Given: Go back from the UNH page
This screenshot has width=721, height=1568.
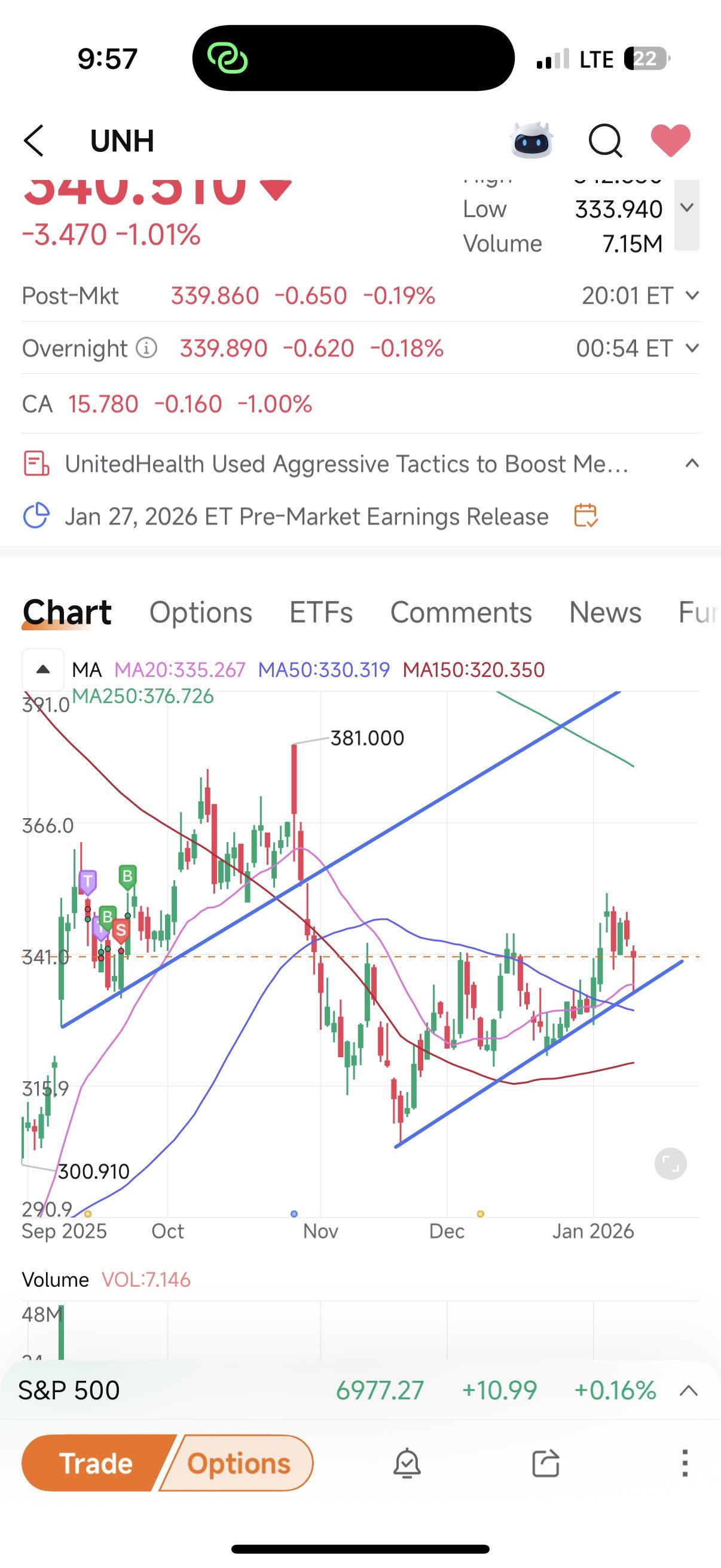Looking at the screenshot, I should [x=34, y=141].
